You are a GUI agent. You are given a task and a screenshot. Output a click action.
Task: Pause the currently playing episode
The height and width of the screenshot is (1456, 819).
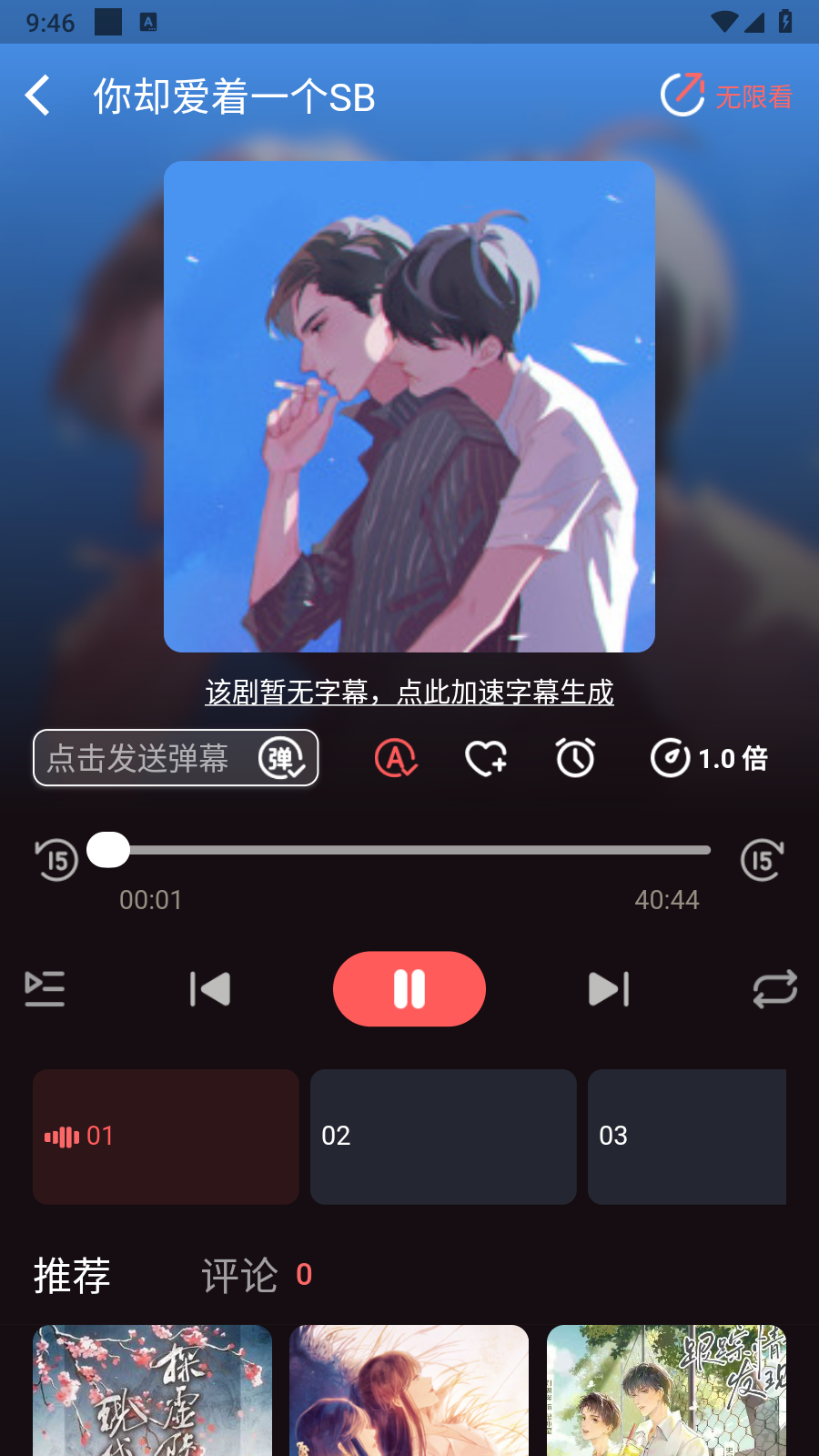point(409,988)
